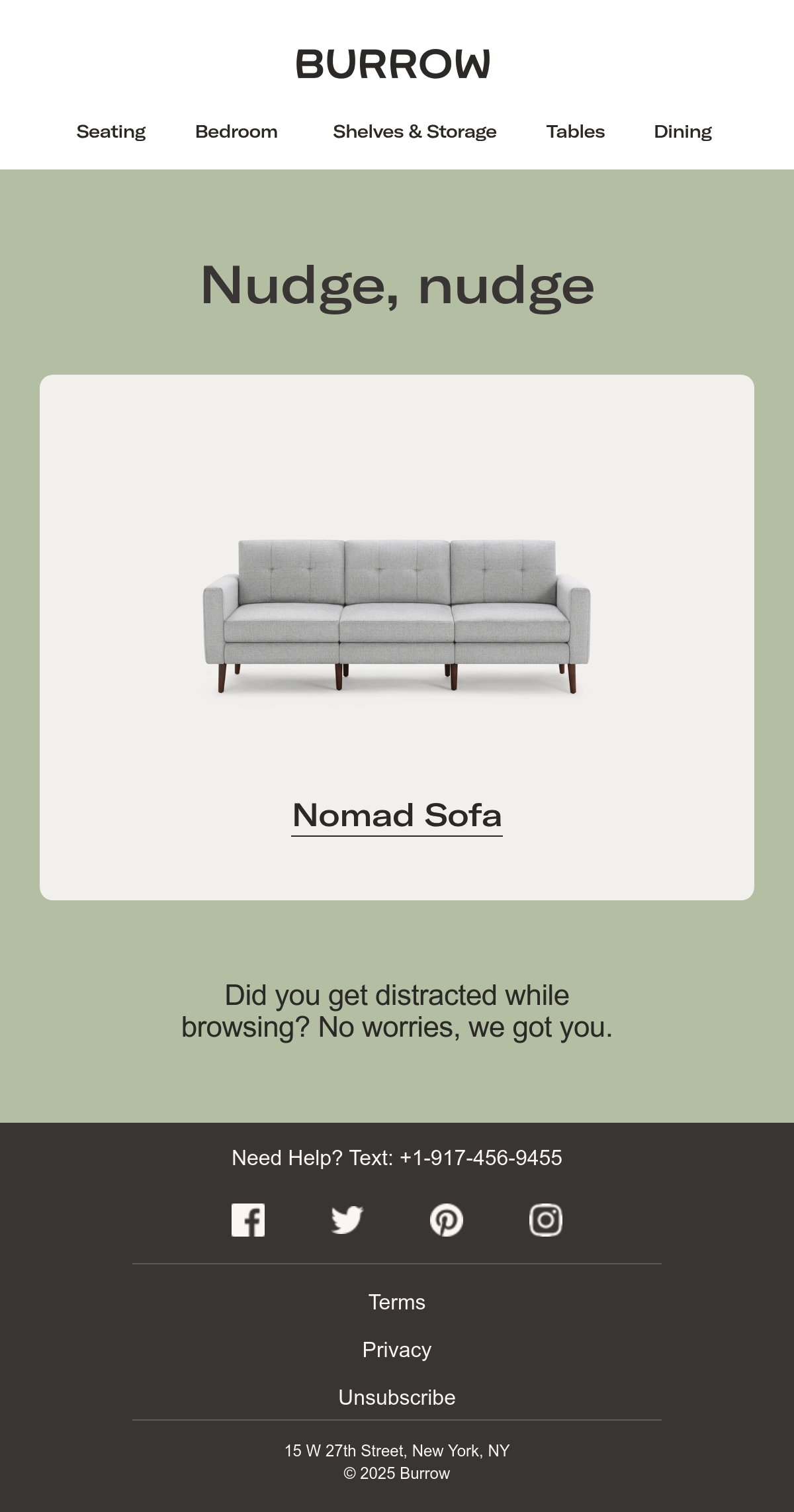This screenshot has width=794, height=1512.
Task: View the Dining category
Action: (683, 132)
